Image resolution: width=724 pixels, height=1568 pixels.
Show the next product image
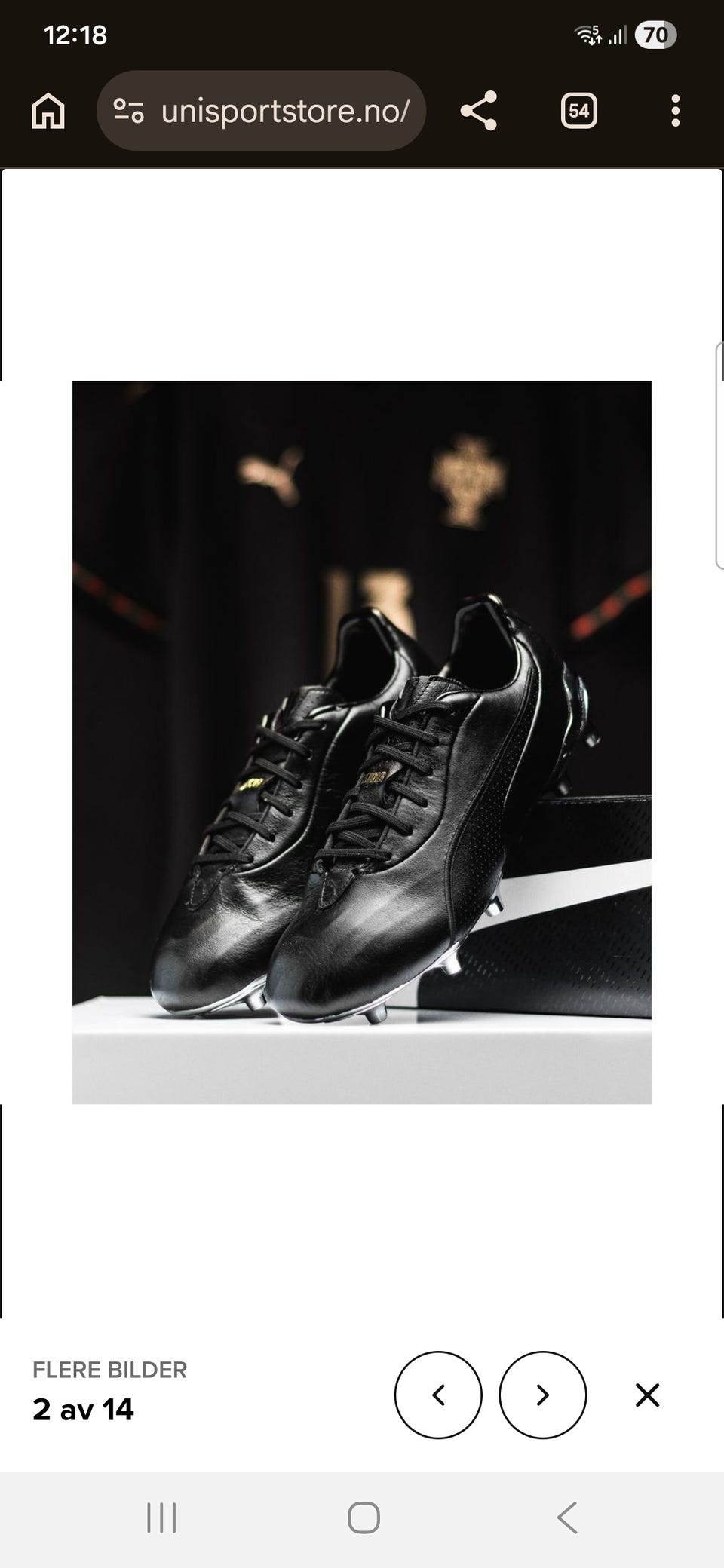[543, 1395]
